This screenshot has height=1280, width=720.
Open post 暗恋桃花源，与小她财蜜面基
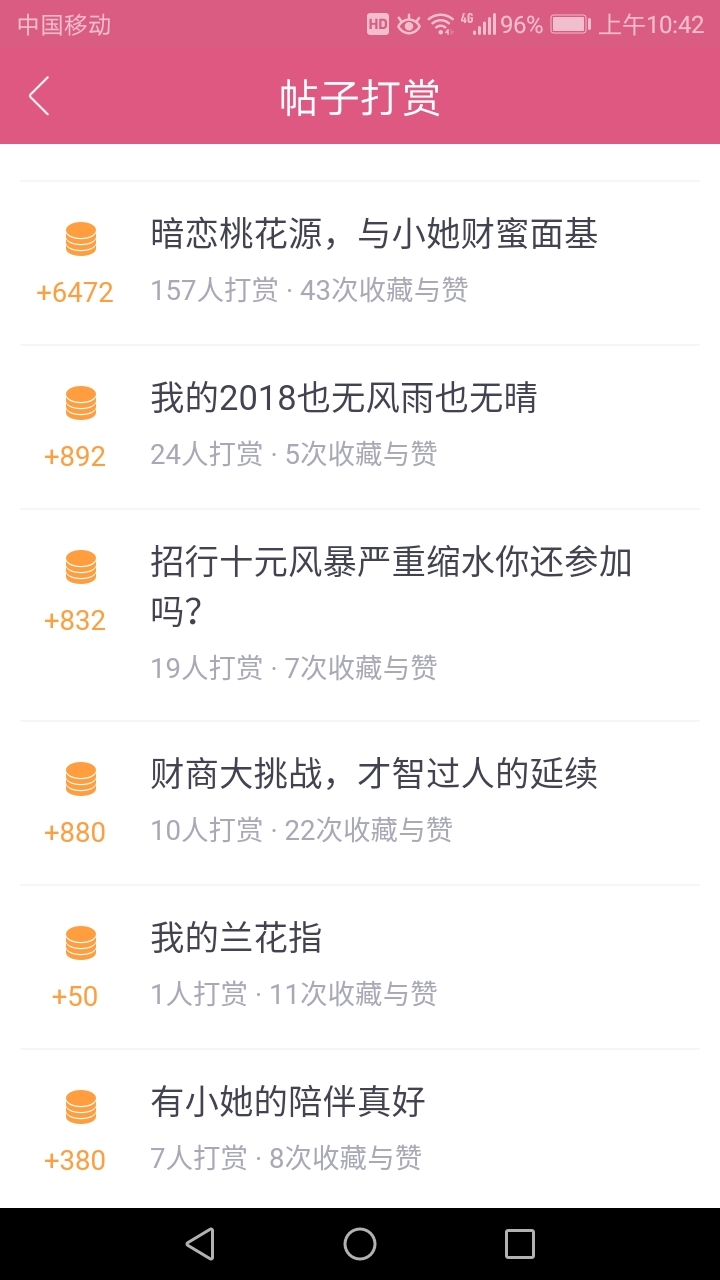tap(360, 263)
